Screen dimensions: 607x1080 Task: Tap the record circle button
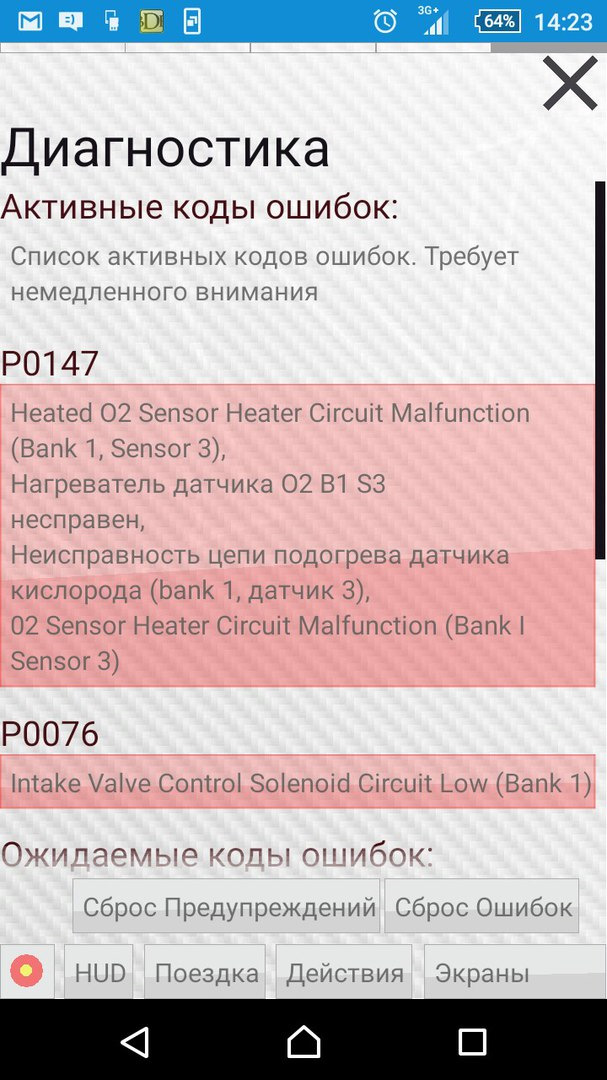[27, 971]
